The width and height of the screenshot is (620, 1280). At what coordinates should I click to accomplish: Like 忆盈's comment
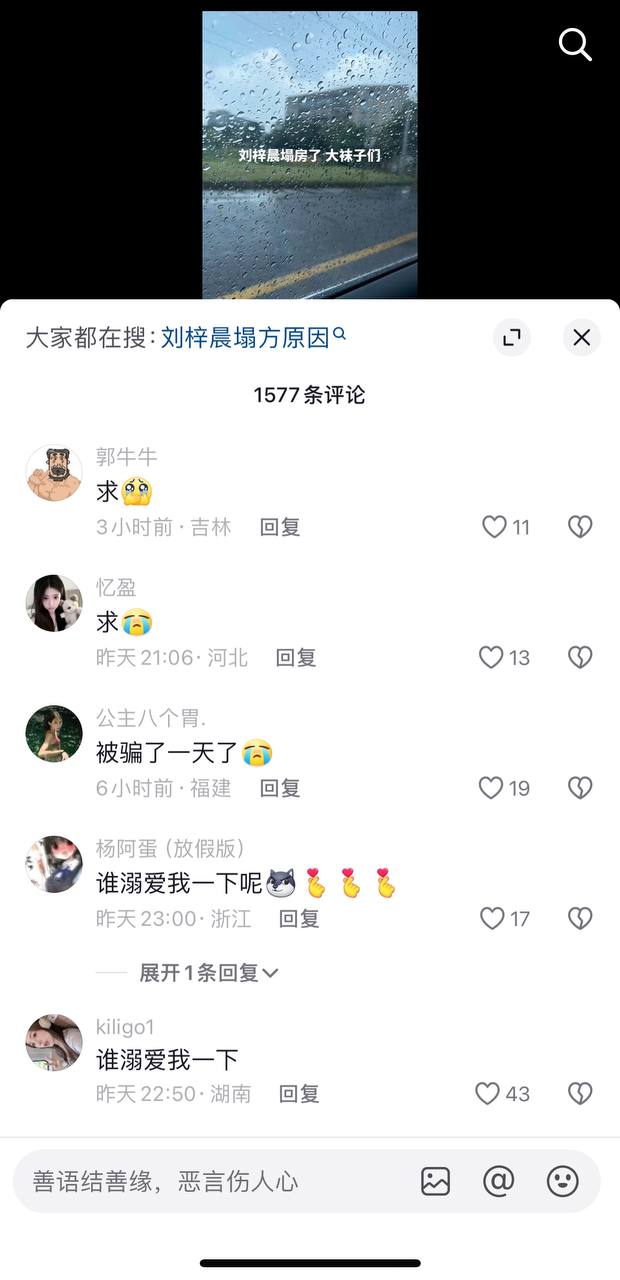point(491,658)
